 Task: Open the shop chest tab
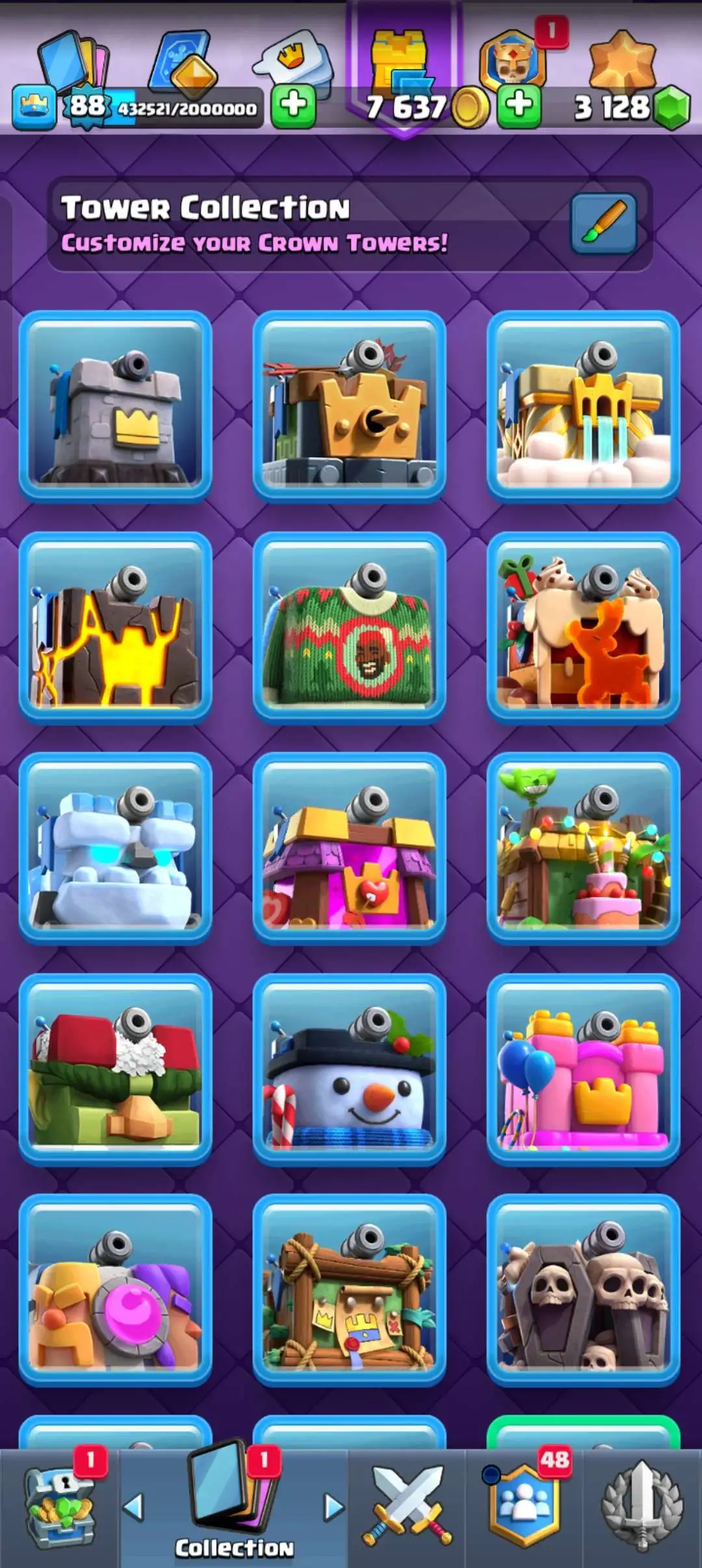coord(60,1509)
